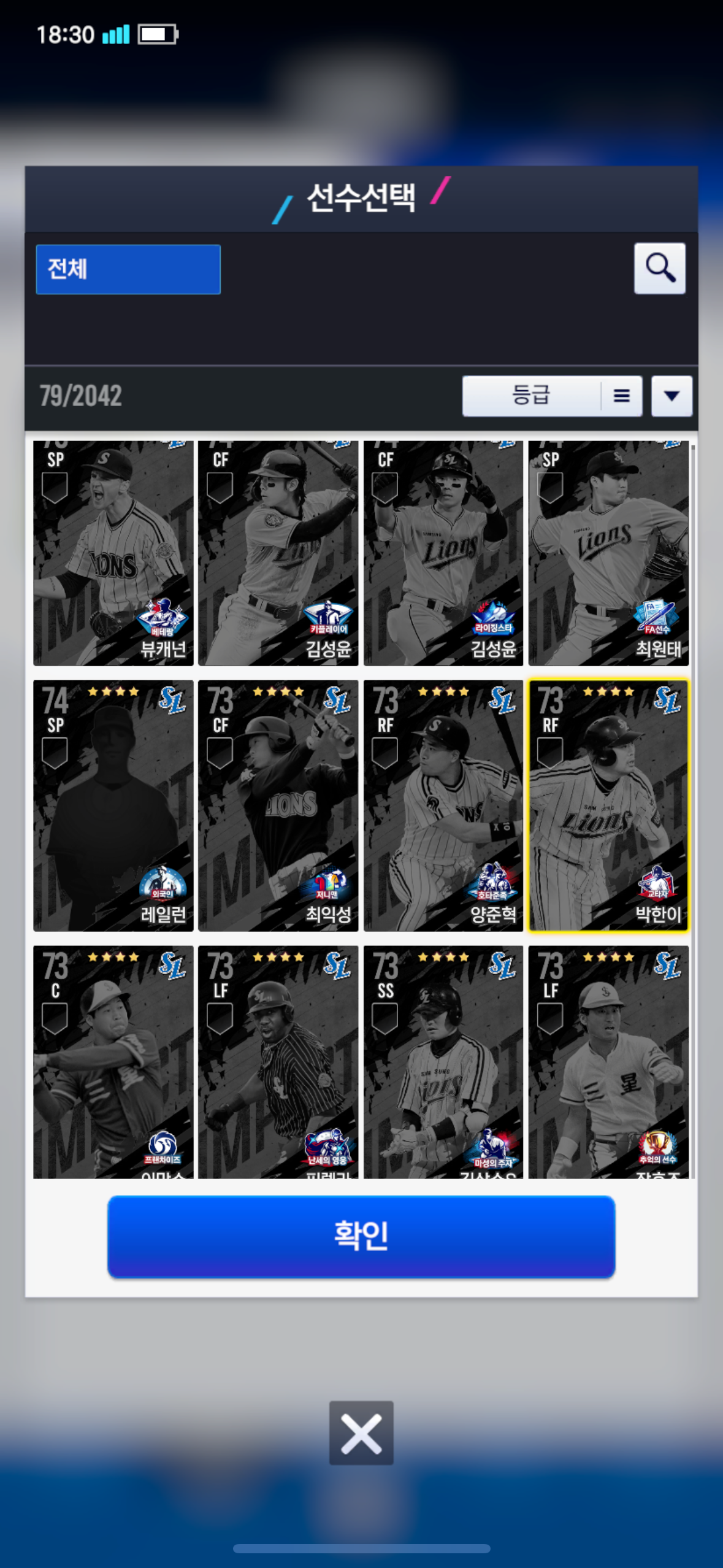Screen dimensions: 723x1568
Task: Select the 최원태 FA선수 card
Action: coord(608,552)
